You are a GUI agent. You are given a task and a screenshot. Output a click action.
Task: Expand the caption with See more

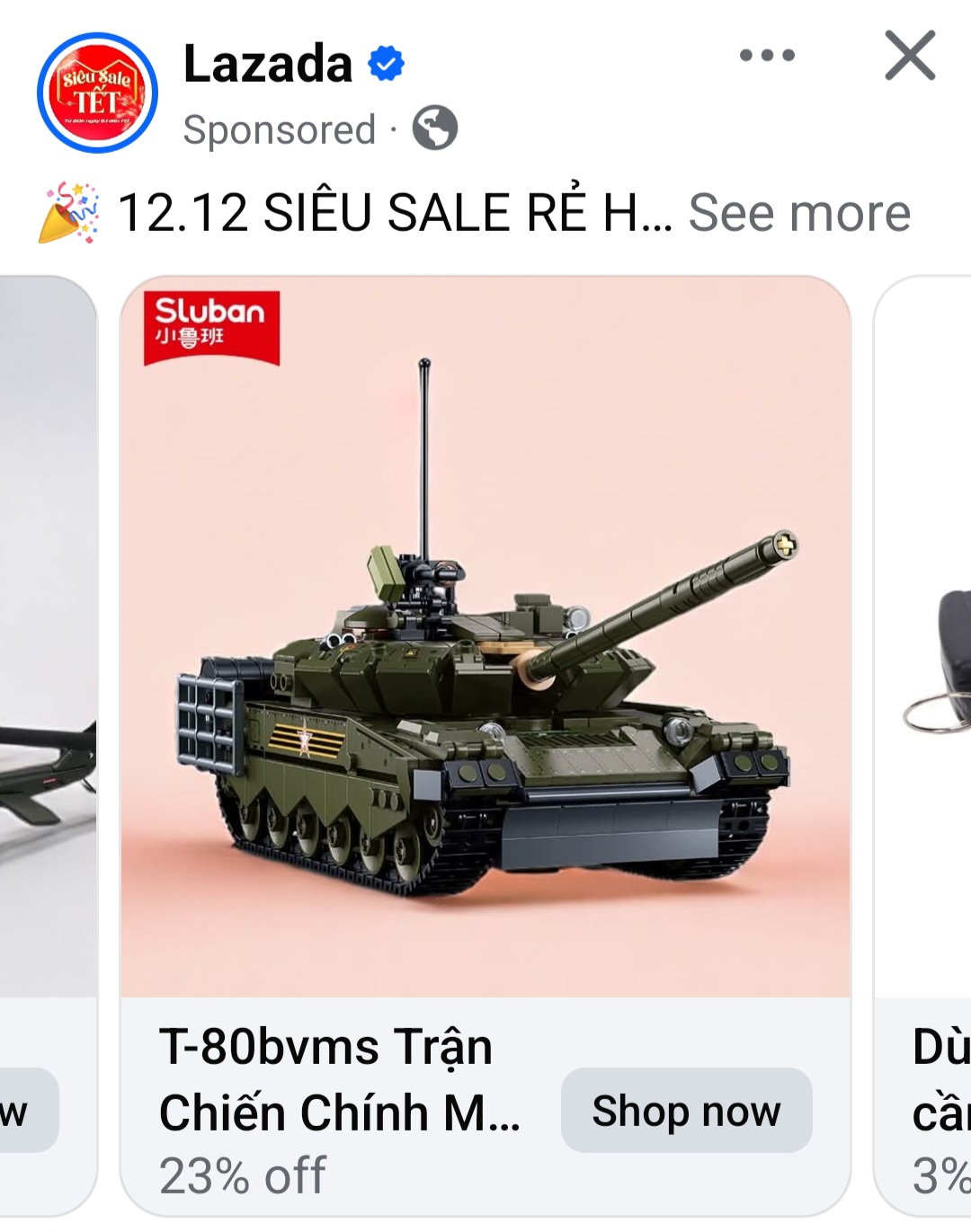(798, 214)
